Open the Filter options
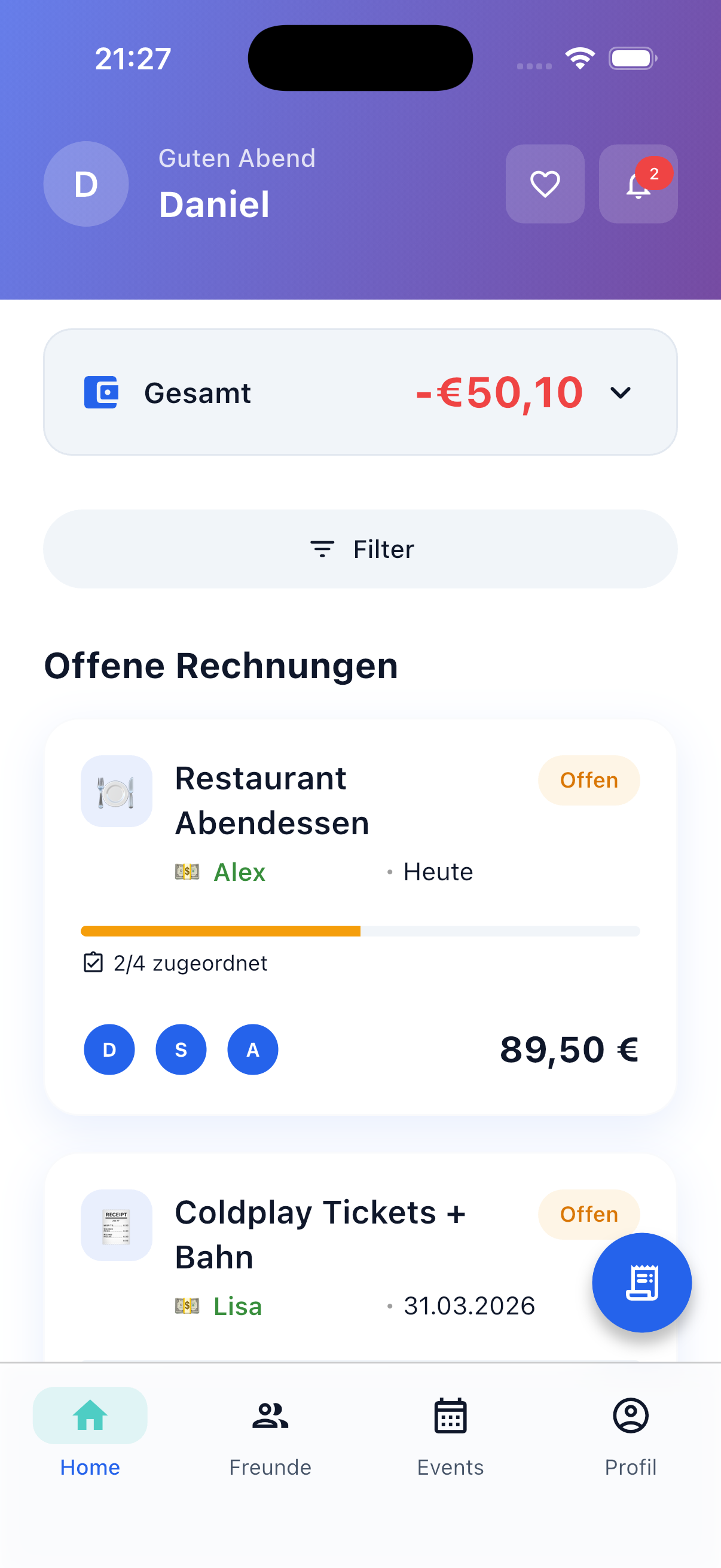The width and height of the screenshot is (721, 1568). pyautogui.click(x=360, y=548)
